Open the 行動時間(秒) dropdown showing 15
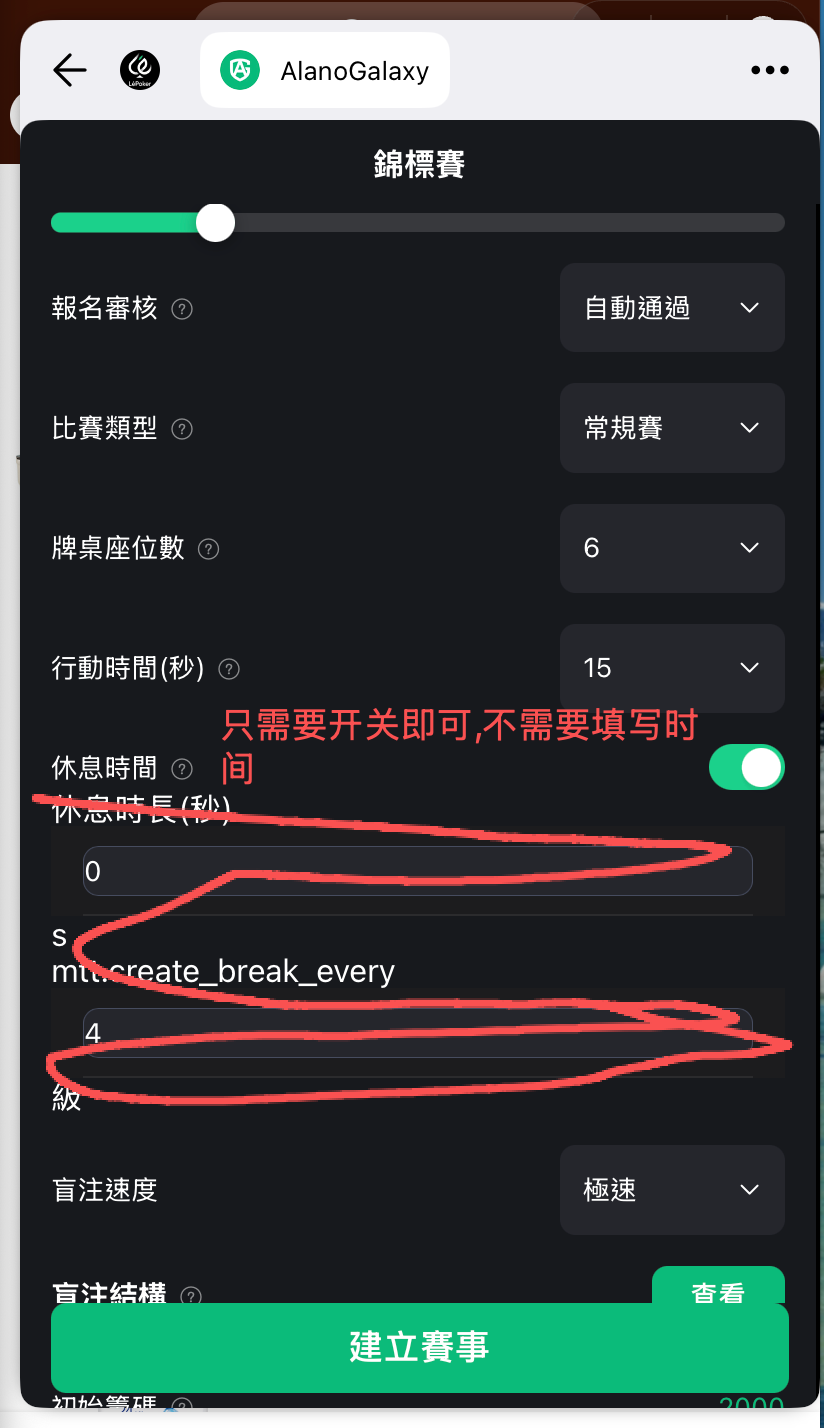 (672, 668)
